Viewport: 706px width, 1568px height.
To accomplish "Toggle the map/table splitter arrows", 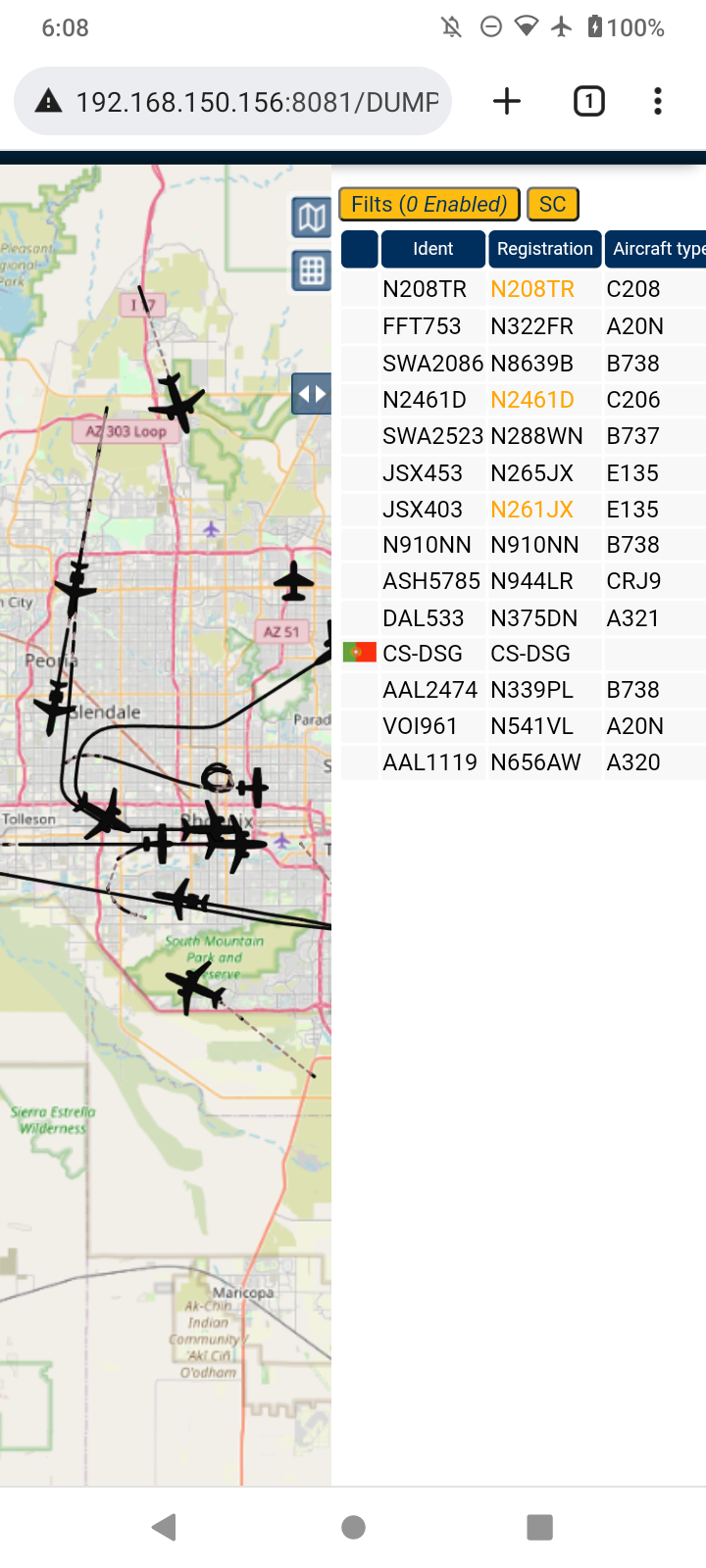I will 312,394.
